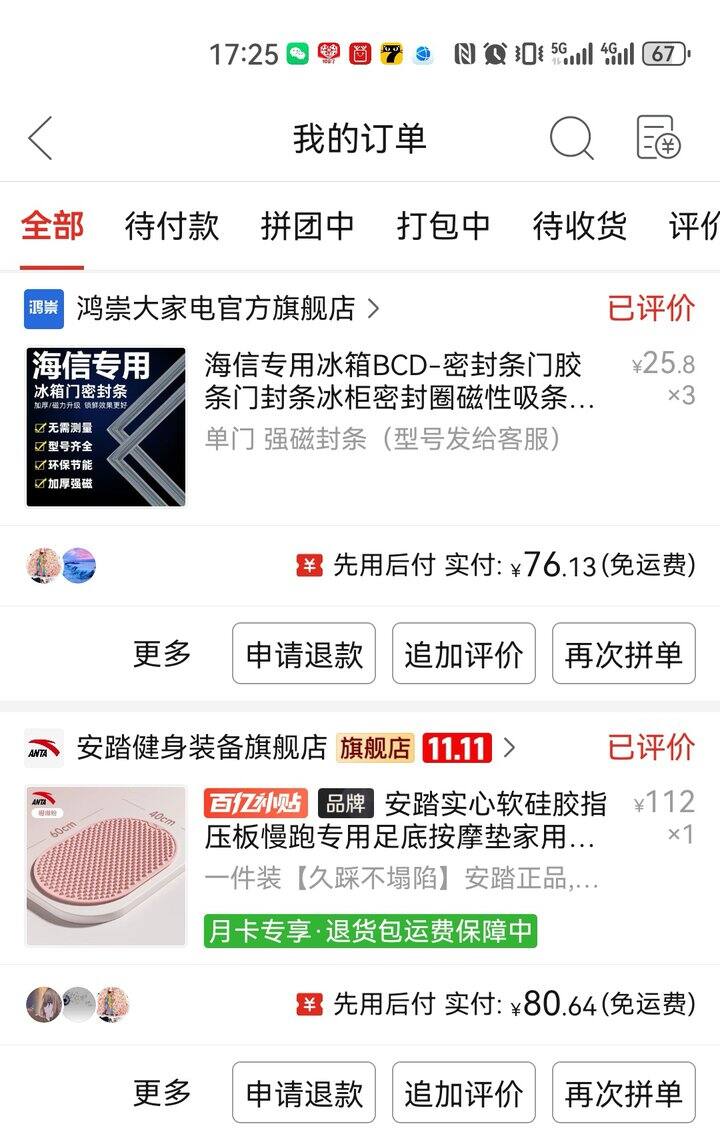Tap 再次拼单 on the 海信 order
This screenshot has height=1136, width=720.
point(623,654)
